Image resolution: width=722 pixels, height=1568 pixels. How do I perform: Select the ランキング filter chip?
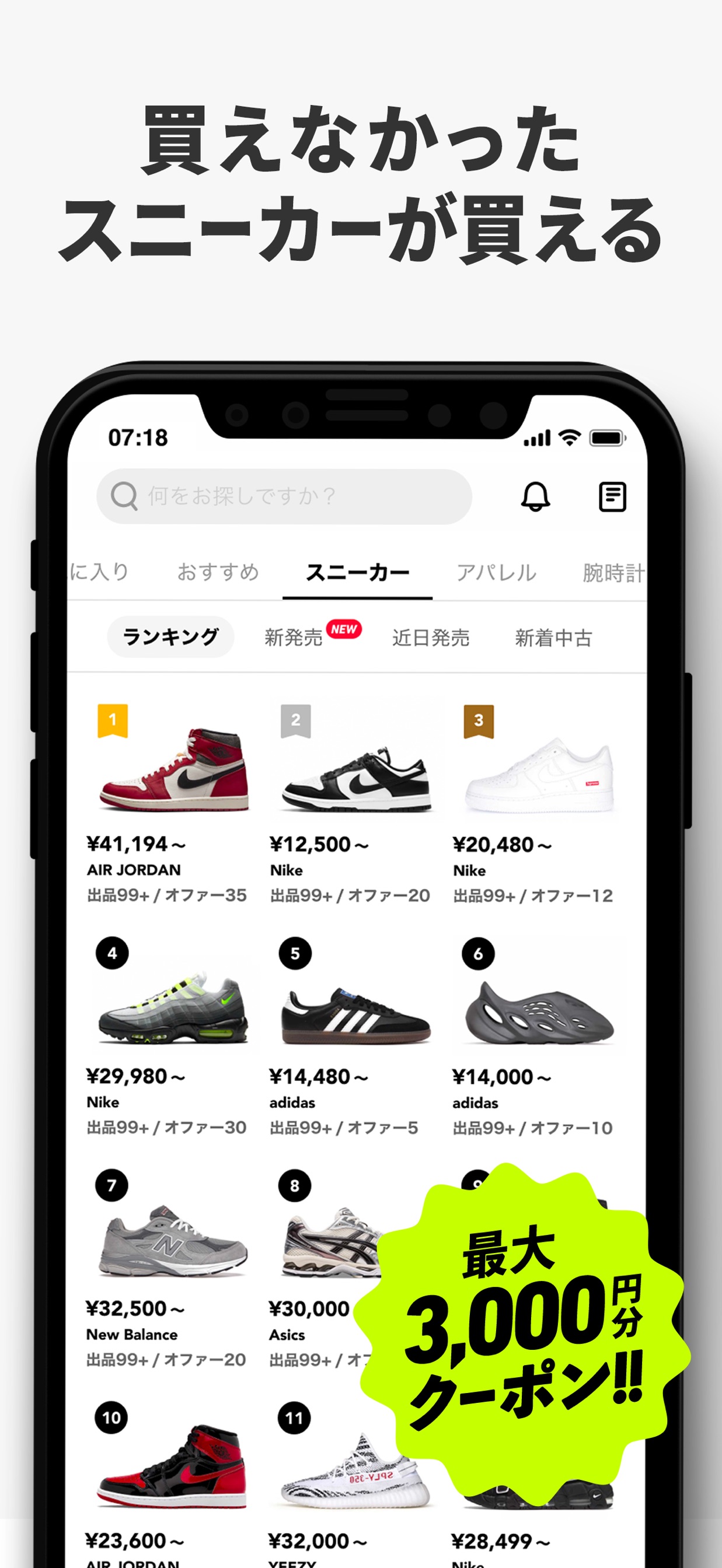tap(170, 636)
